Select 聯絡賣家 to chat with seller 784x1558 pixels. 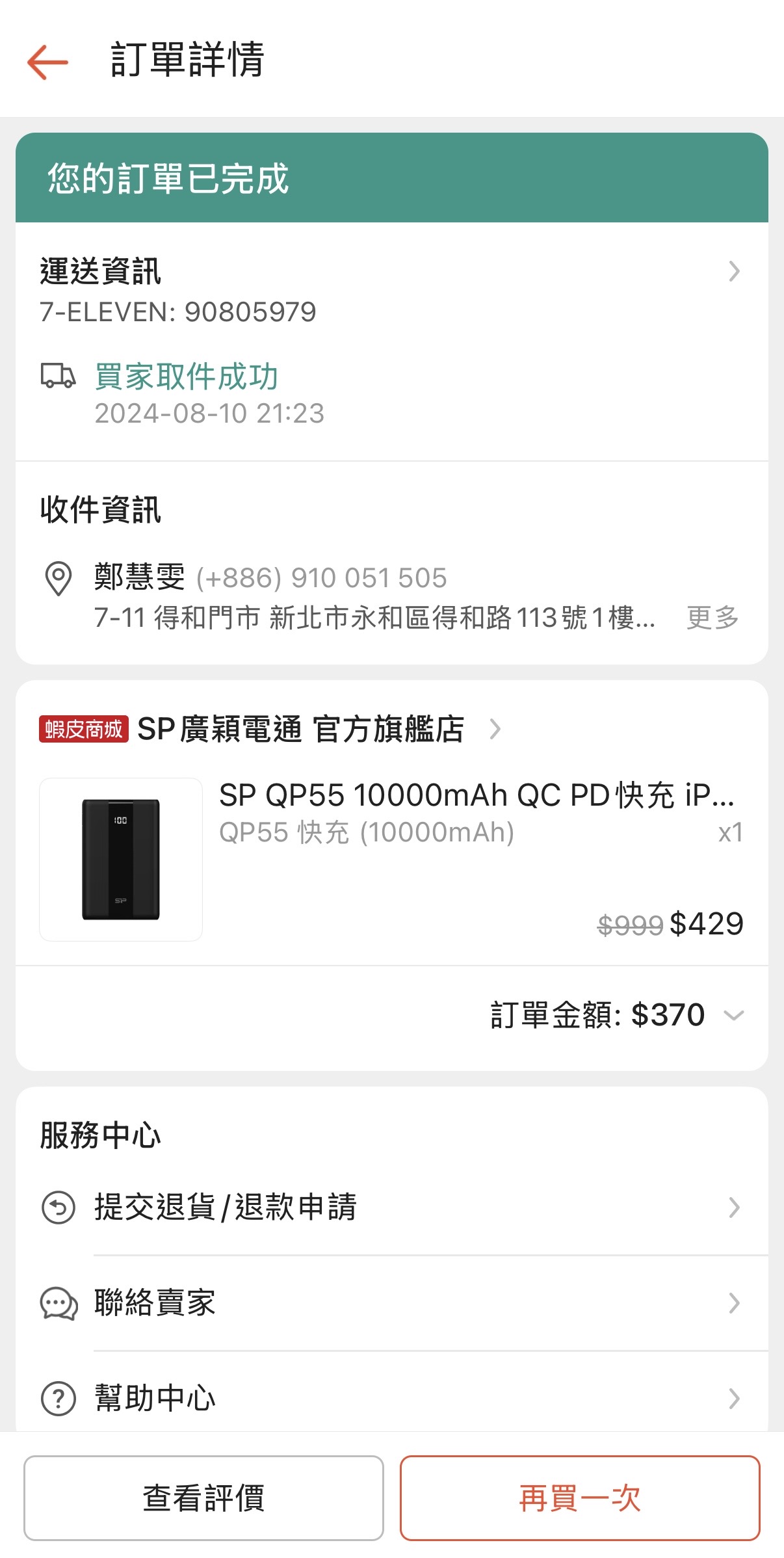tap(391, 1303)
